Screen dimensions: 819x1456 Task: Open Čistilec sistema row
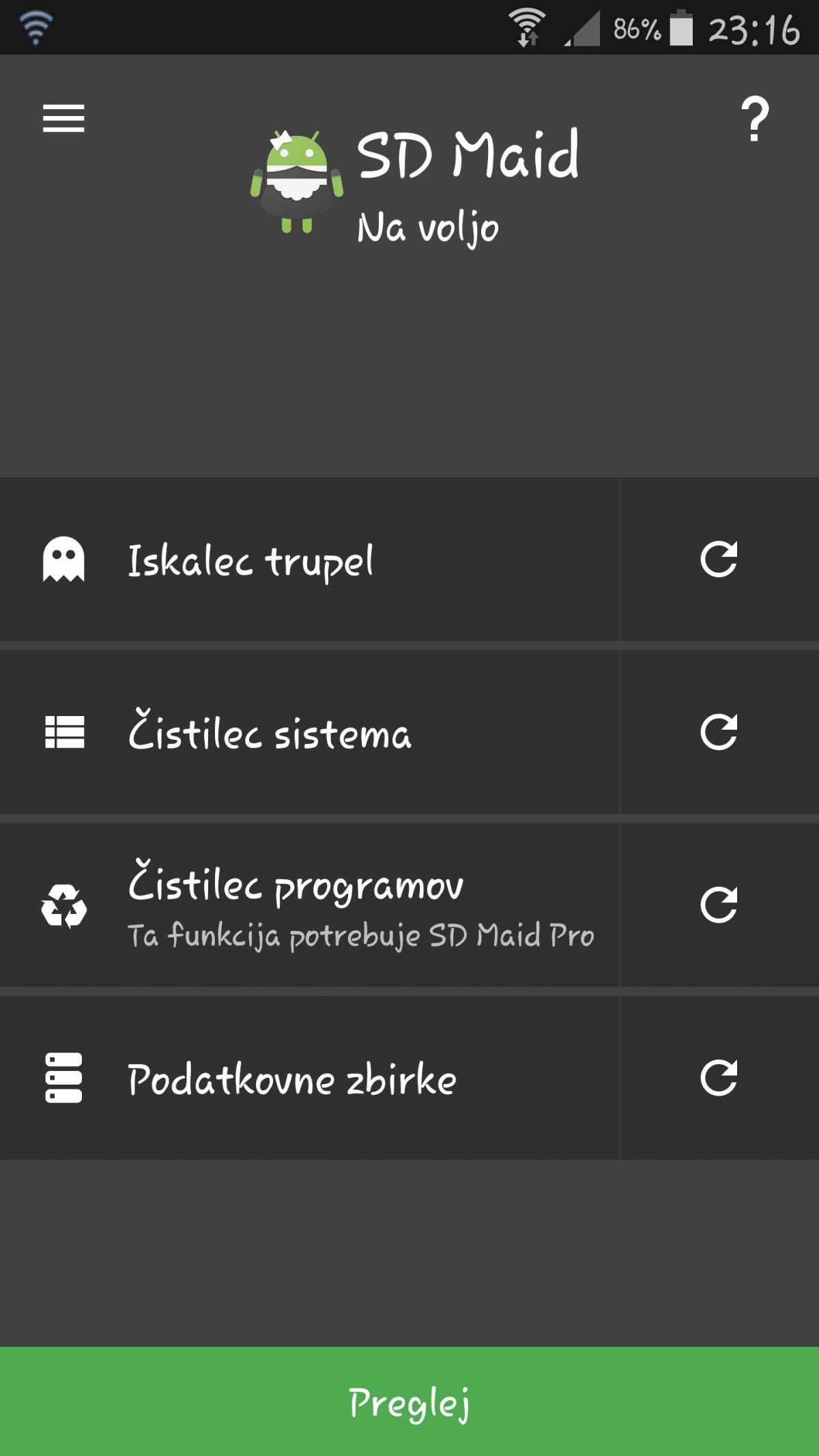coord(309,732)
